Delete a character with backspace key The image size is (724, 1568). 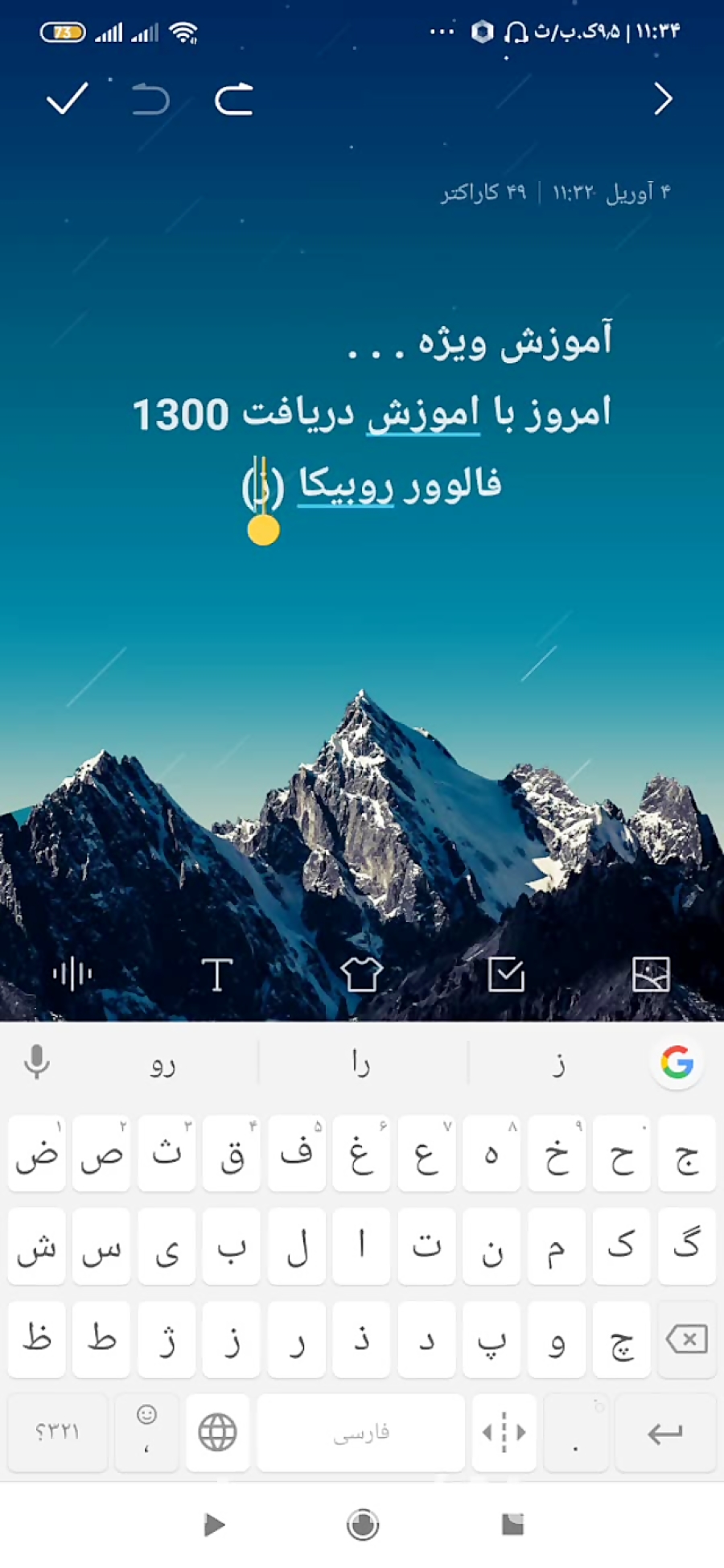686,1340
